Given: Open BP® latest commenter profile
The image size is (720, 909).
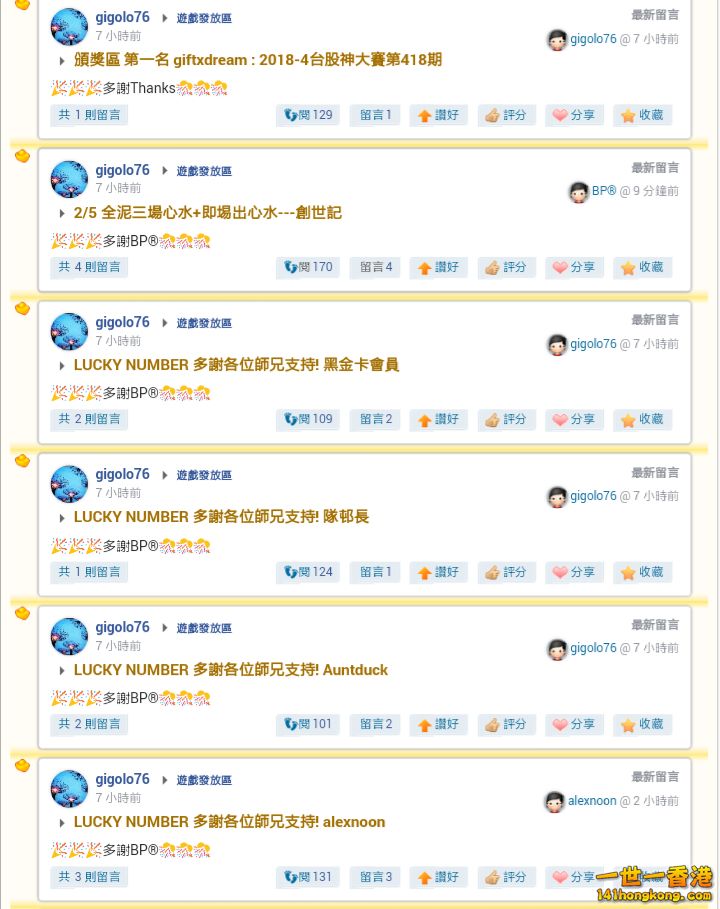Looking at the screenshot, I should tap(604, 191).
